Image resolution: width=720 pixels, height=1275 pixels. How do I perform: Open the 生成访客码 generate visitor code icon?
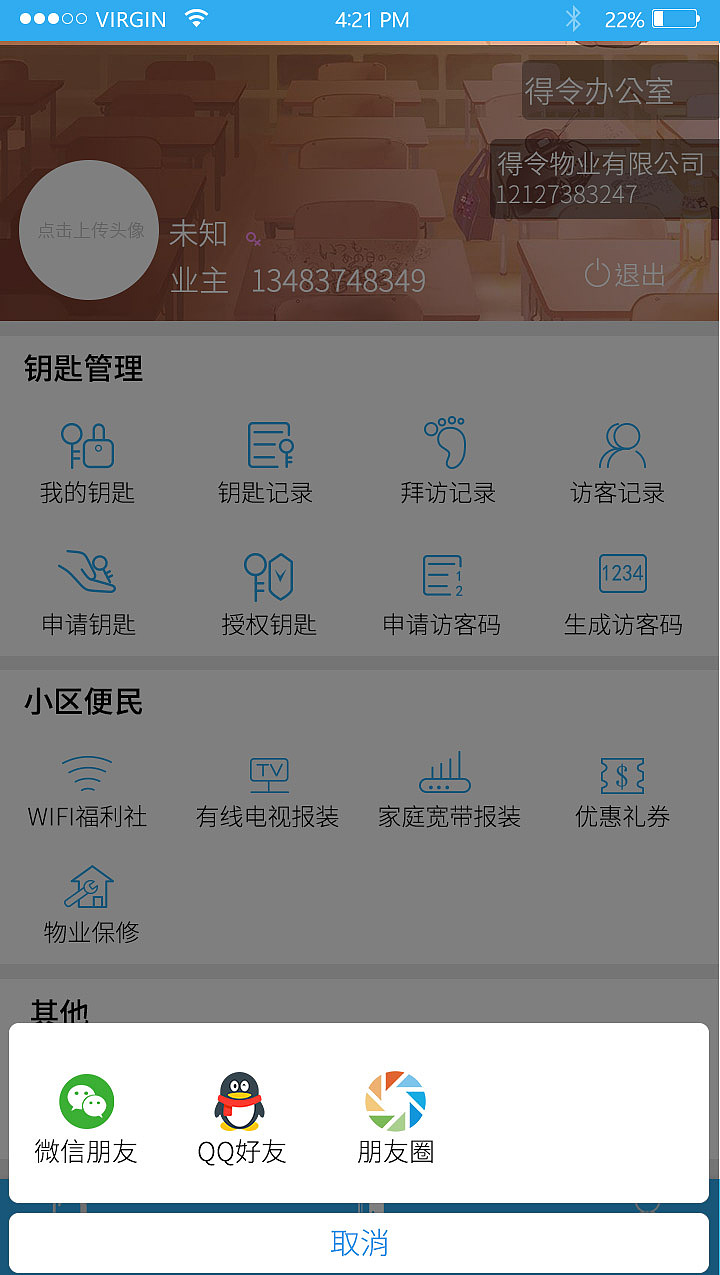[x=622, y=573]
